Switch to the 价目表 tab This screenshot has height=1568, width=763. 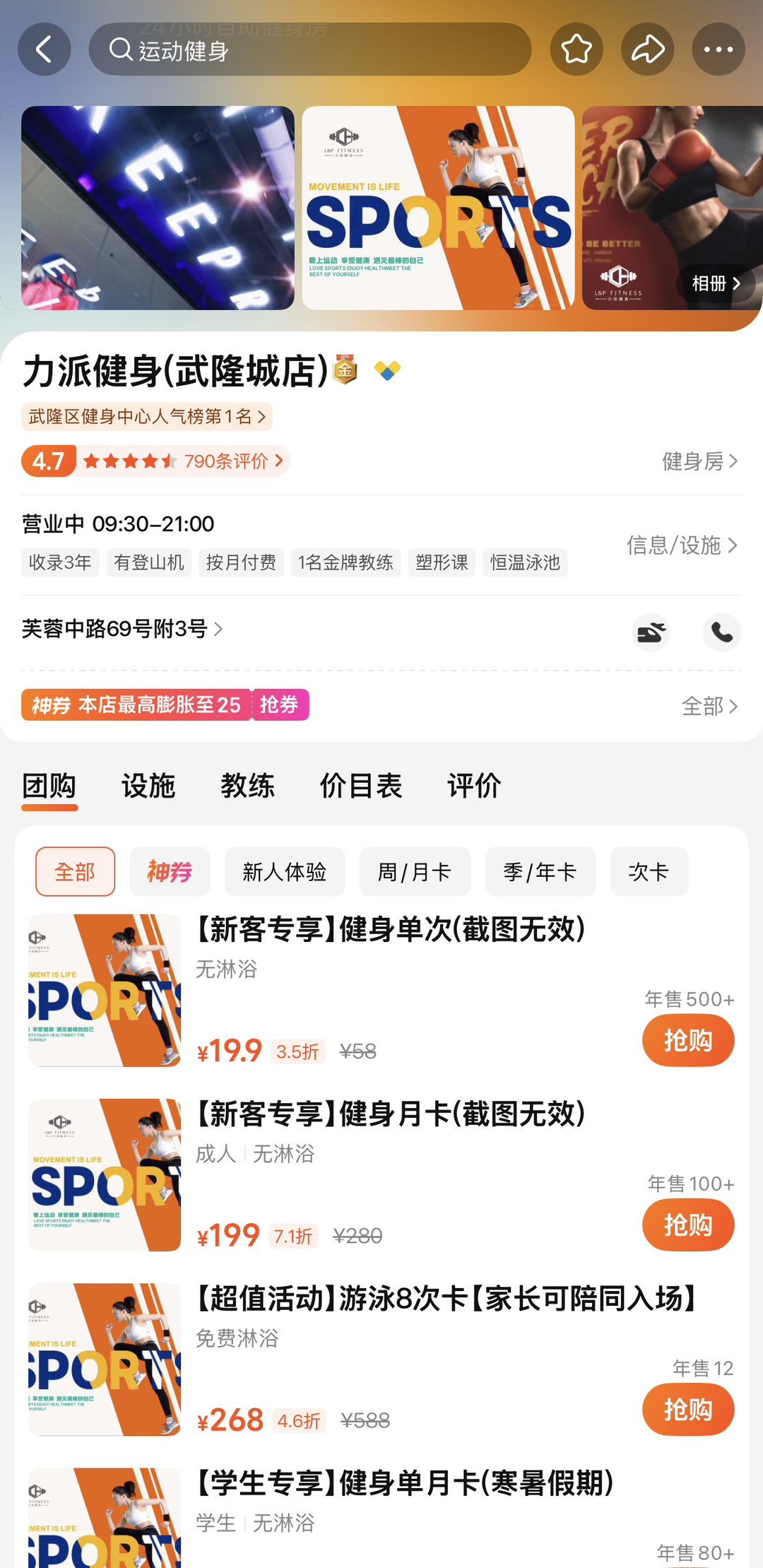[x=361, y=786]
